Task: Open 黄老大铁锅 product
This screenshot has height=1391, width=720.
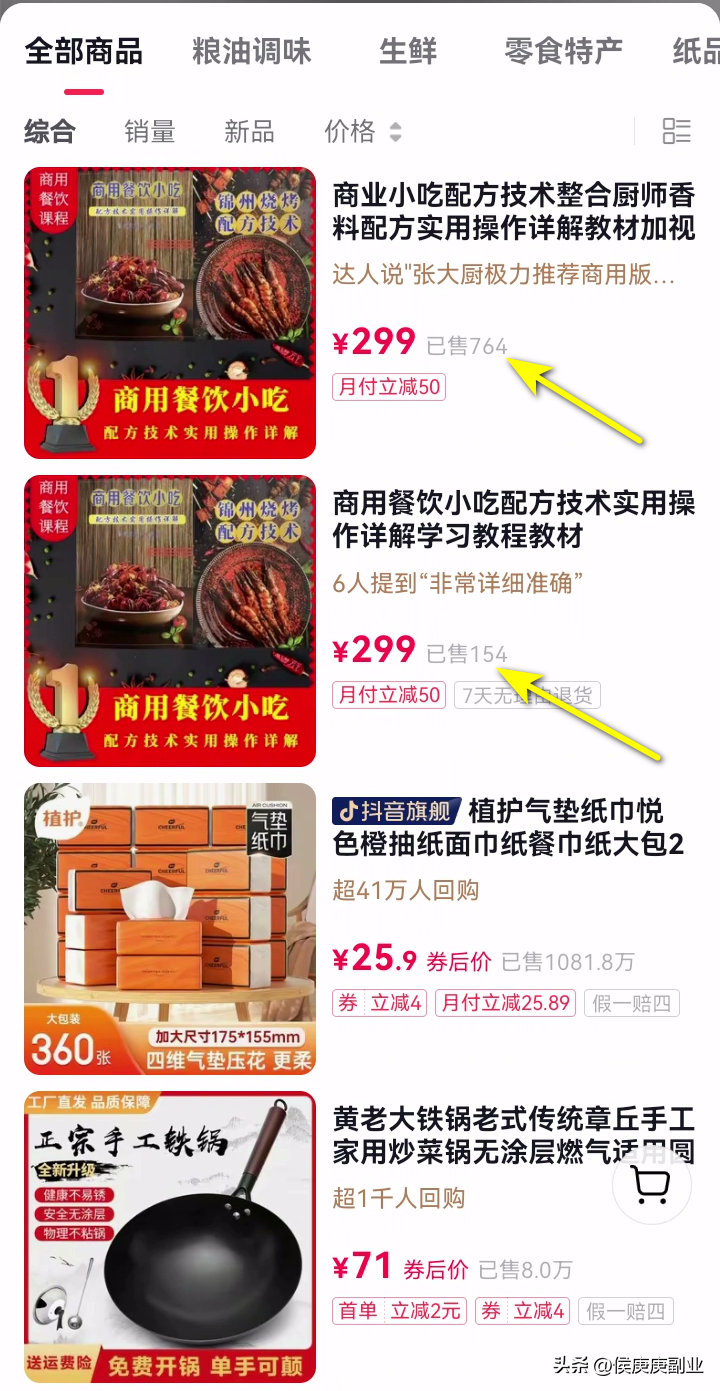Action: point(513,1135)
